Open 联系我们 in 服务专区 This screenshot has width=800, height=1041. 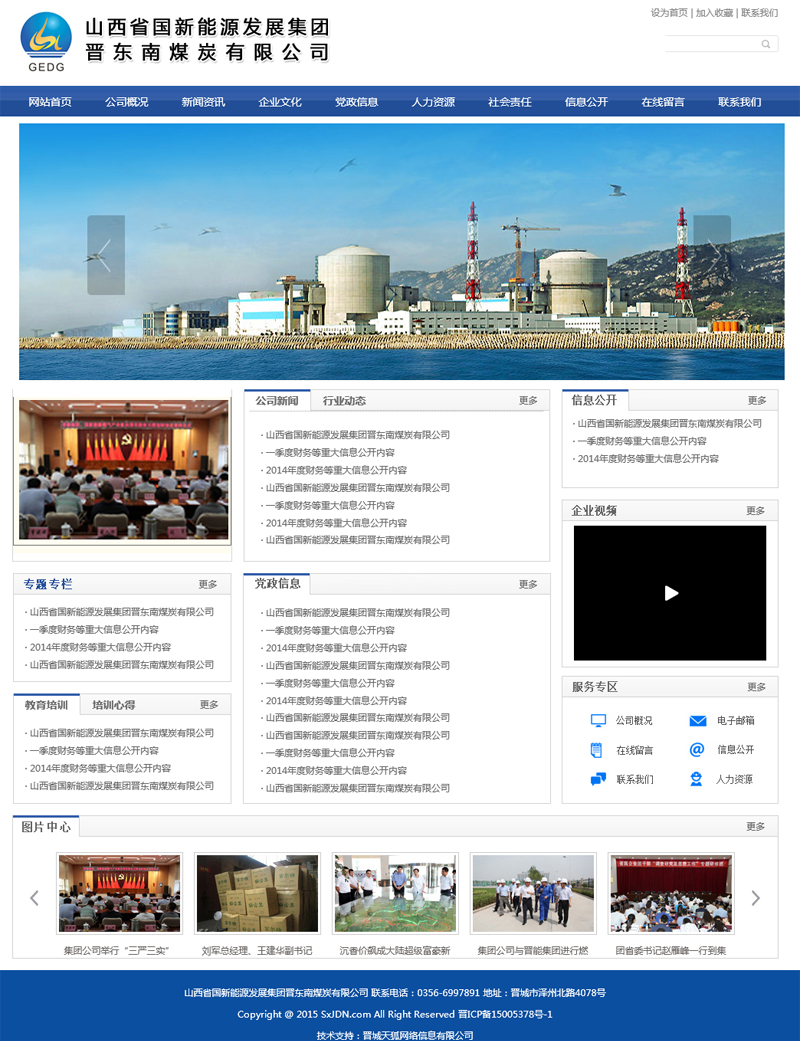tap(634, 780)
